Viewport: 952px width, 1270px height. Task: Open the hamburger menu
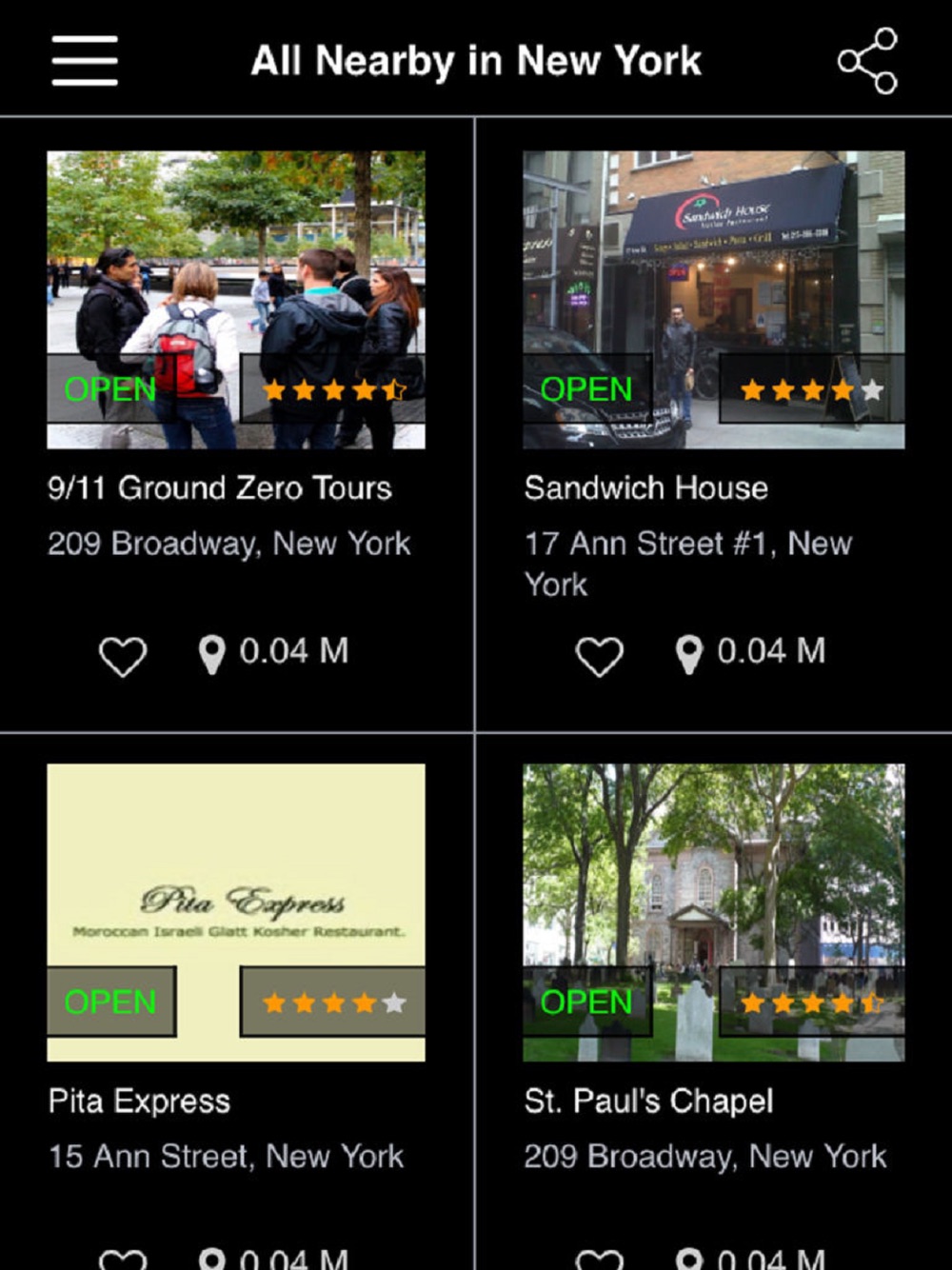tap(85, 61)
